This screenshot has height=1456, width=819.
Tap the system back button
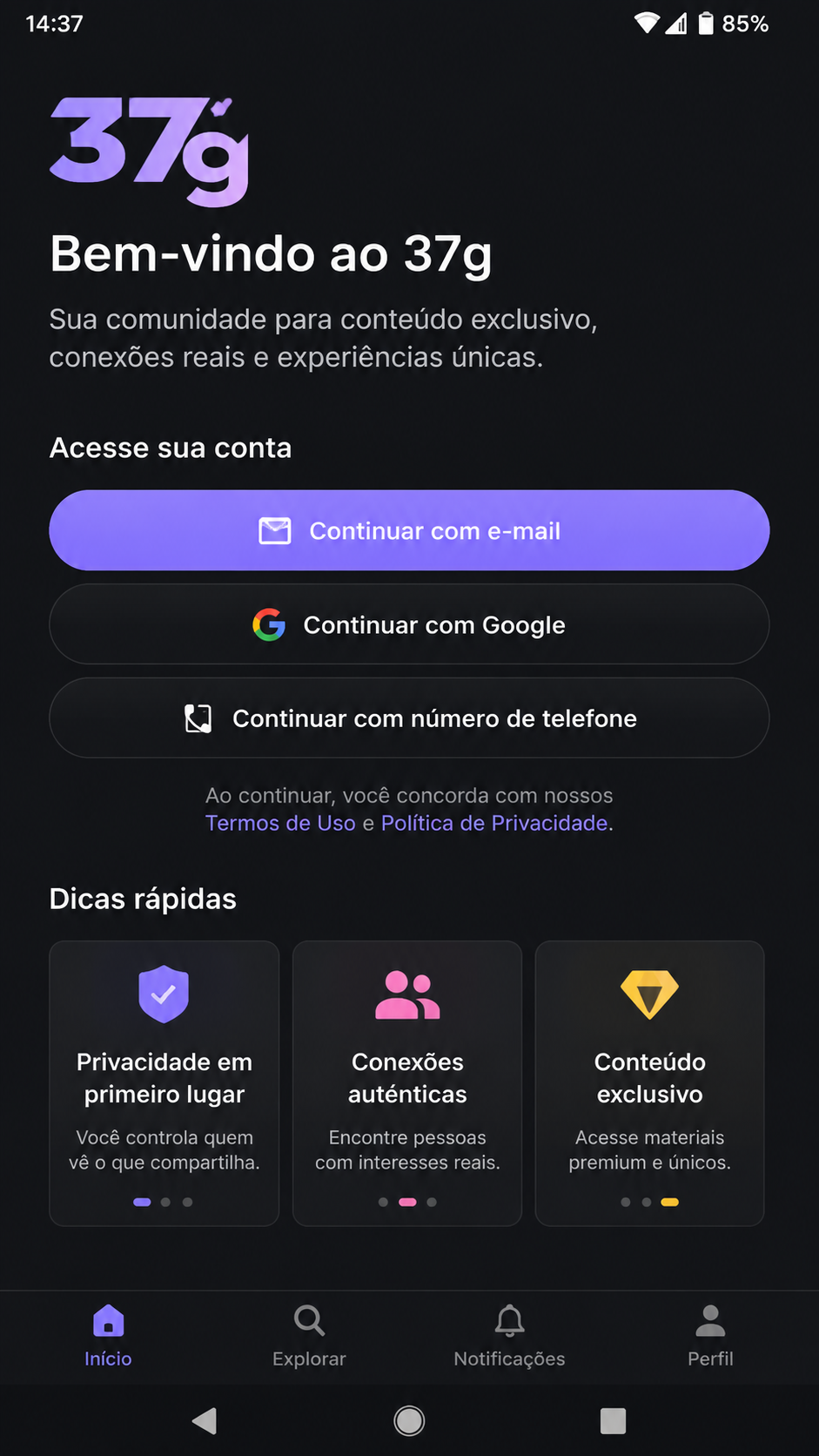(x=205, y=1421)
